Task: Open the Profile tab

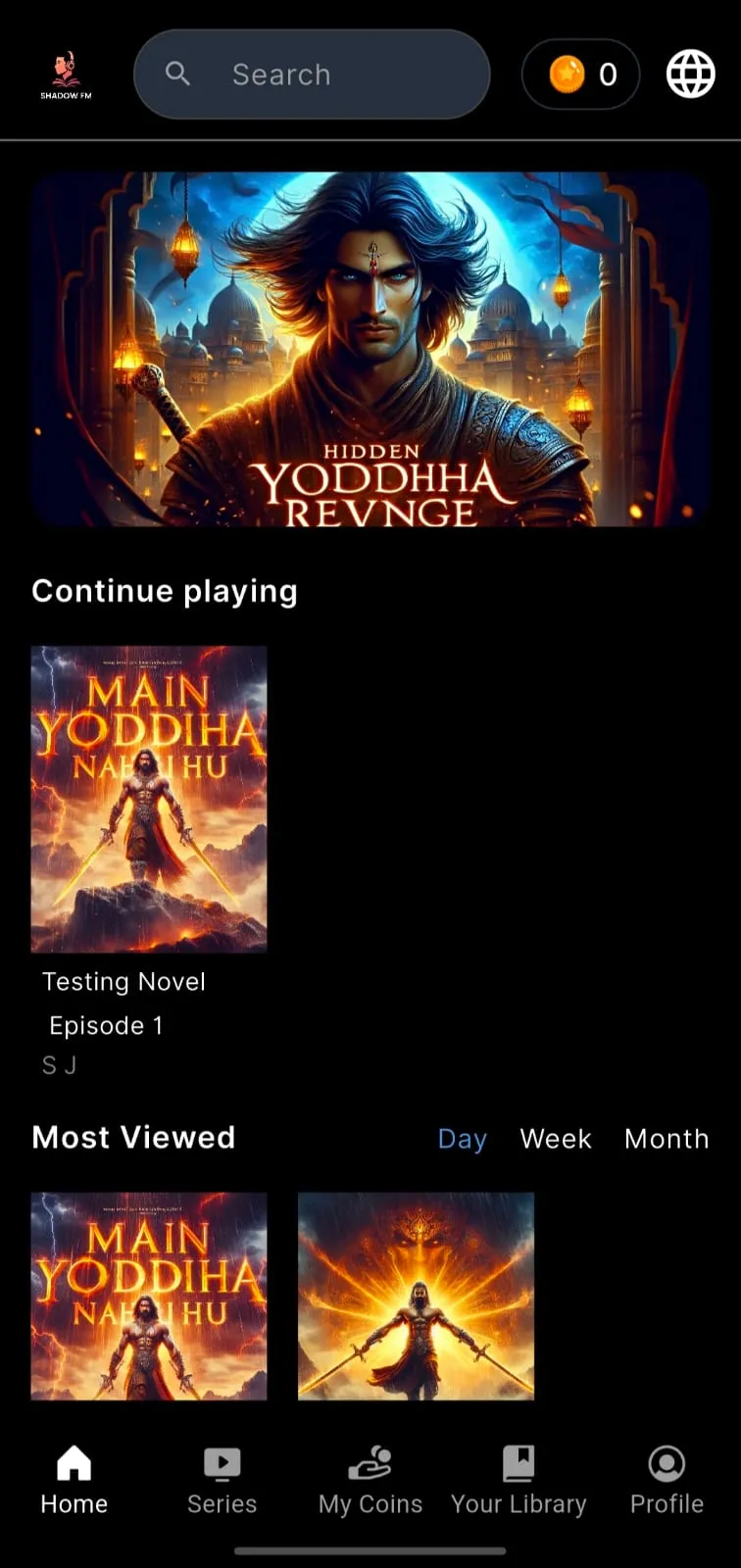Action: pos(667,1482)
